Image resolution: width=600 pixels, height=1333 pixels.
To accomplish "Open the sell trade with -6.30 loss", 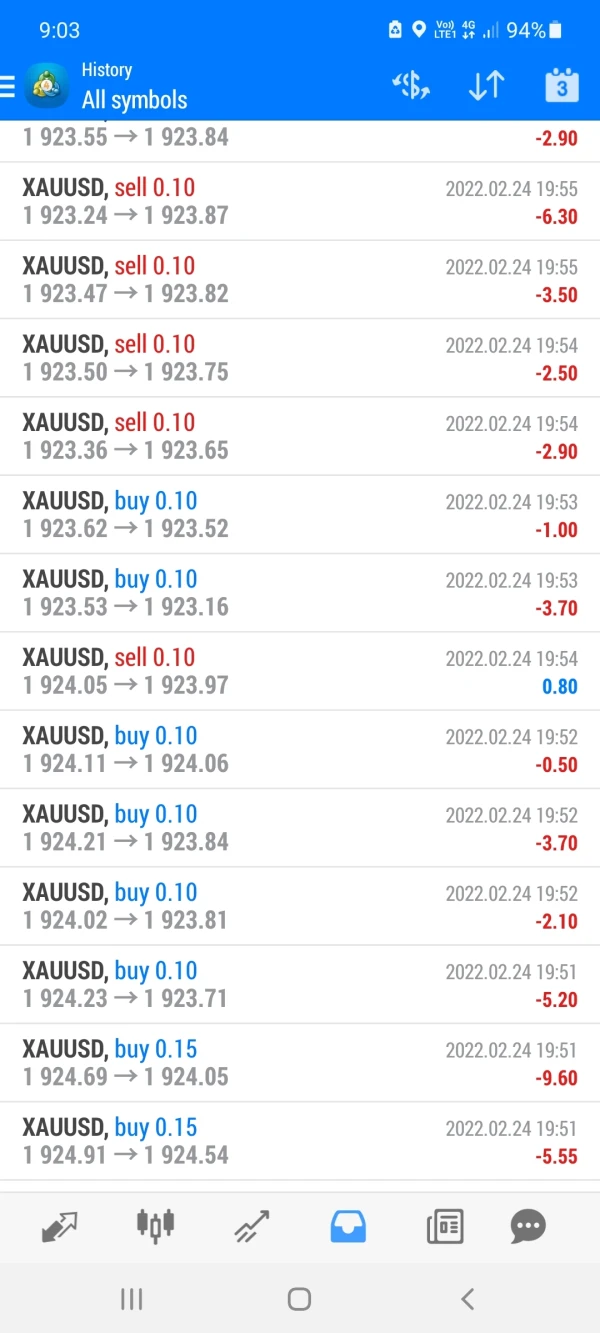I will tap(300, 202).
